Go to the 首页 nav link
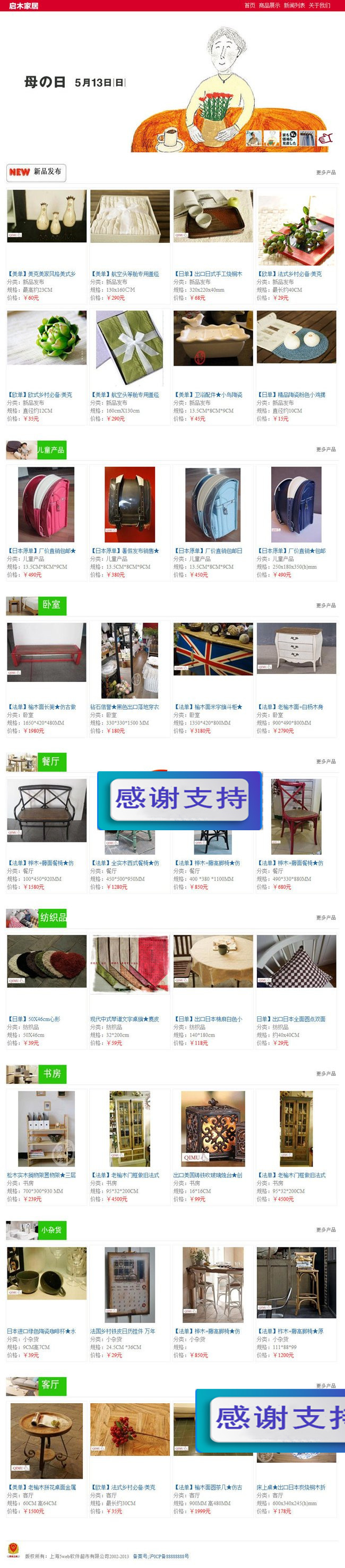 click(x=249, y=5)
